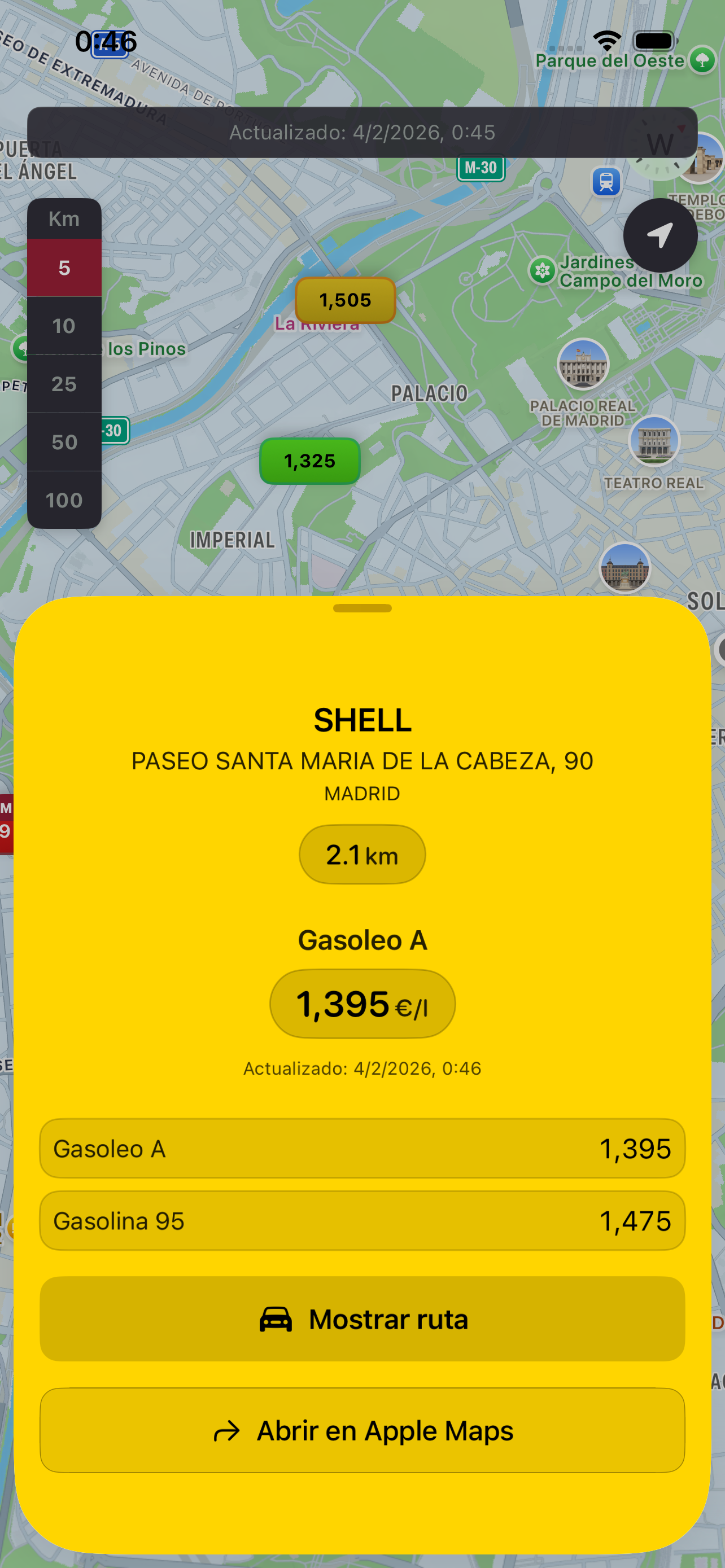Screen dimensions: 725x1568
Task: Switch to the 25 km radius
Action: (x=63, y=383)
